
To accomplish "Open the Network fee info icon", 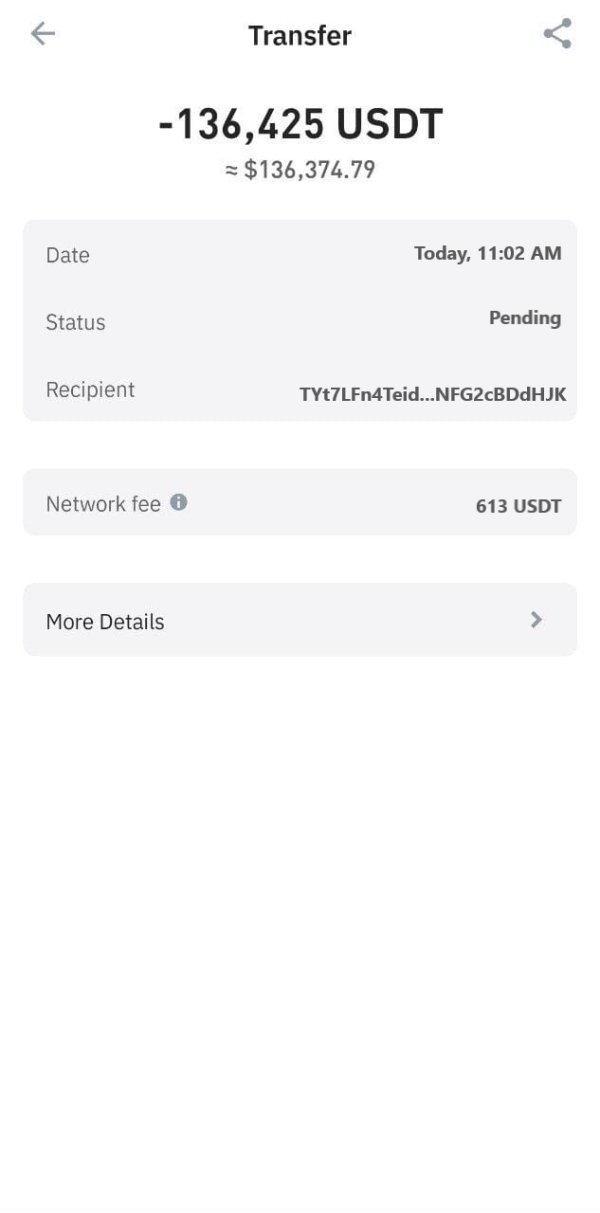I will (179, 502).
